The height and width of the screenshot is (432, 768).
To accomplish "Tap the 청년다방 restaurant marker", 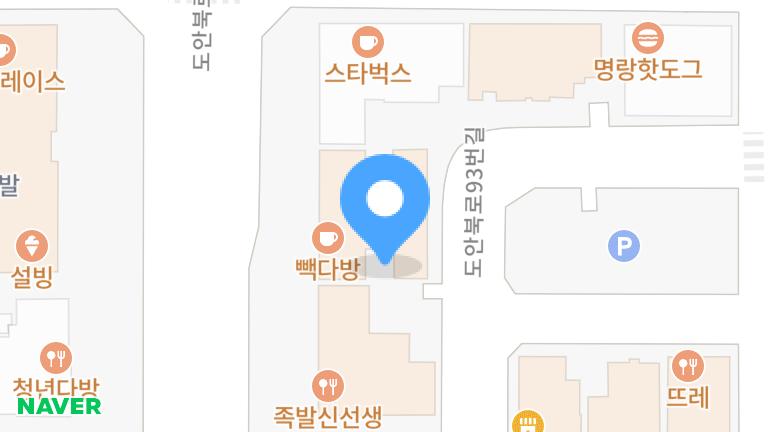I will point(56,357).
